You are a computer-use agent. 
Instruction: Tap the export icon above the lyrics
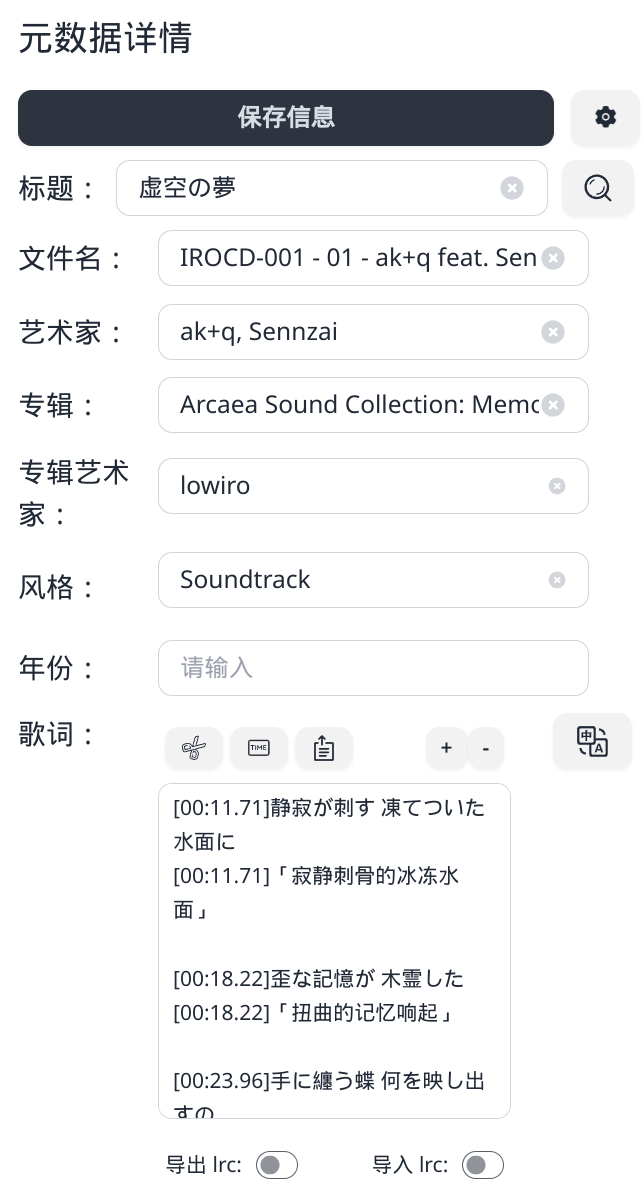click(324, 748)
